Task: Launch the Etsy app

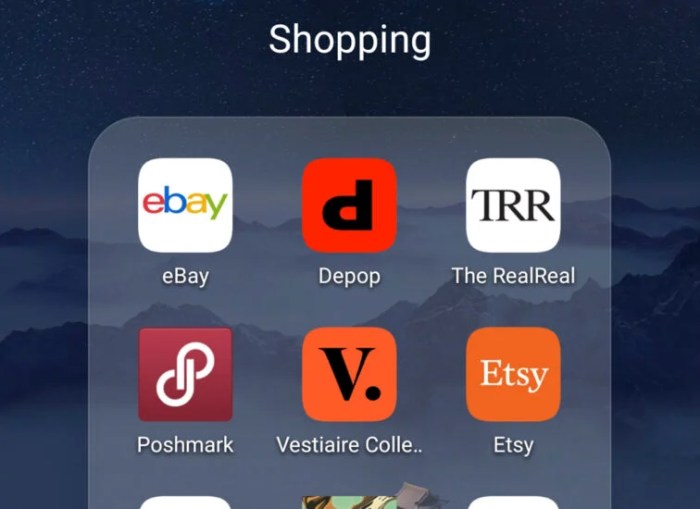Action: coord(513,374)
